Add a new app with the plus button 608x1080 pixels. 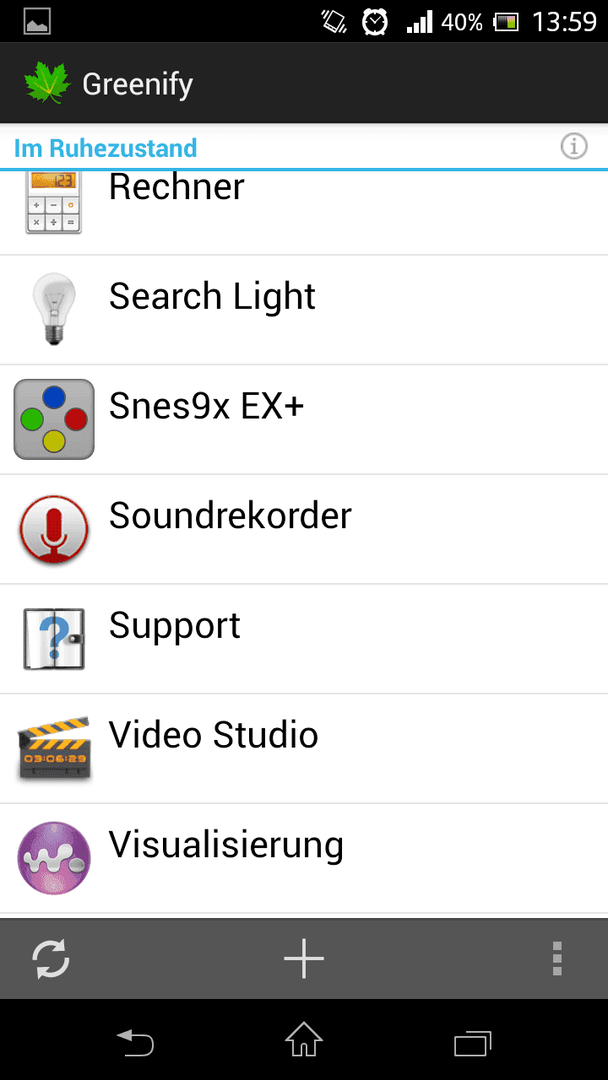304,958
